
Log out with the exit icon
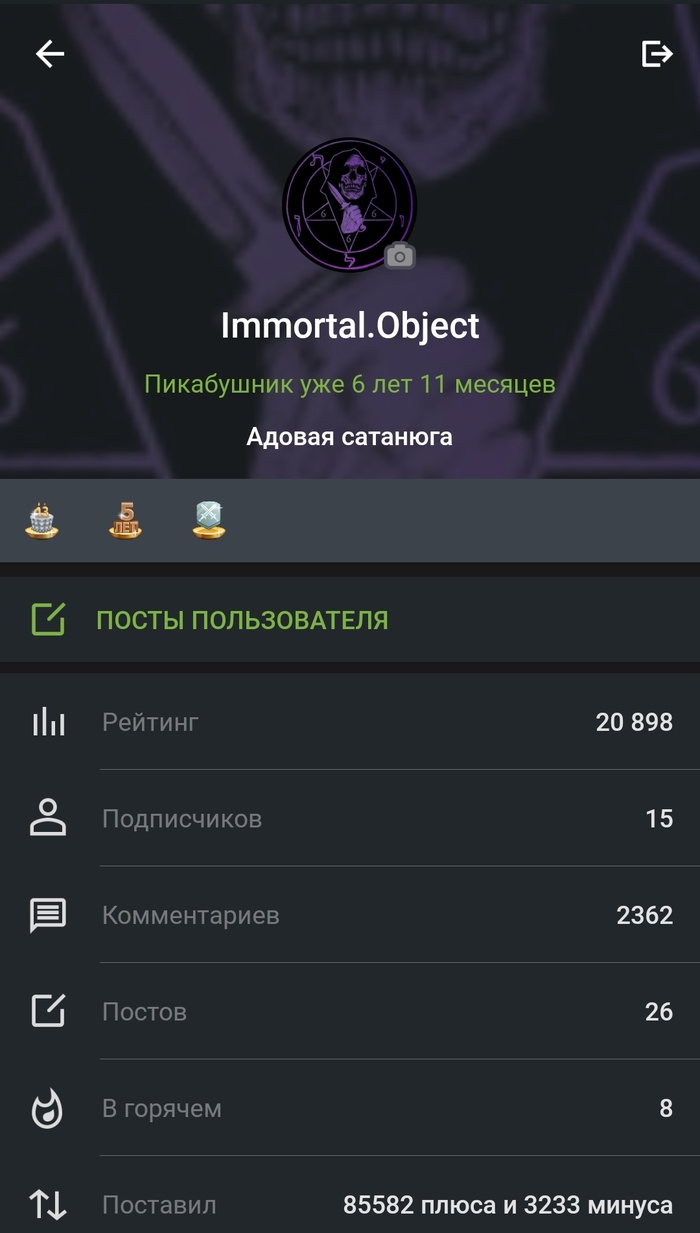point(656,54)
